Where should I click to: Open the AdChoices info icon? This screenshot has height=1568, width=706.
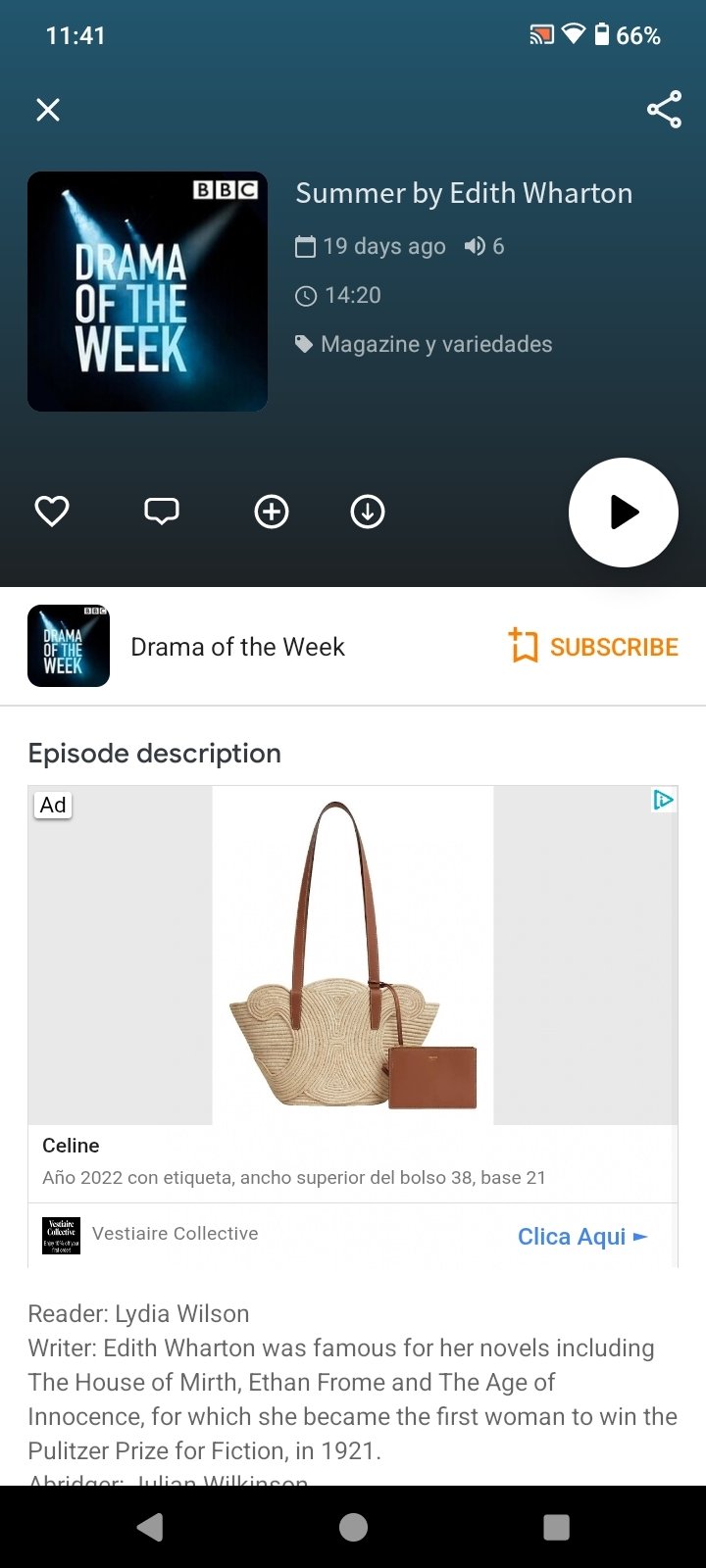pyautogui.click(x=664, y=801)
